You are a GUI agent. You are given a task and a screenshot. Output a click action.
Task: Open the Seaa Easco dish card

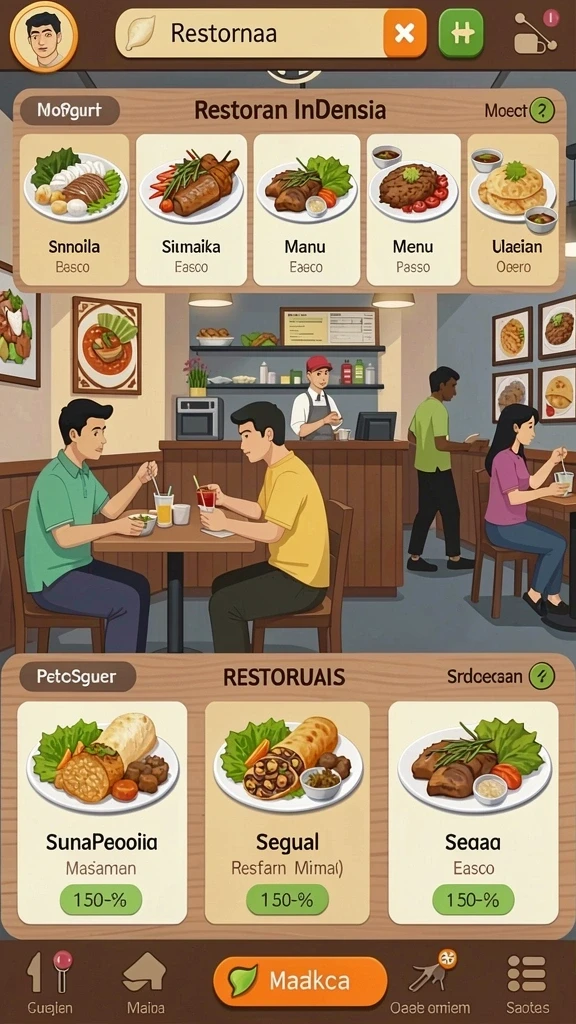click(x=473, y=812)
